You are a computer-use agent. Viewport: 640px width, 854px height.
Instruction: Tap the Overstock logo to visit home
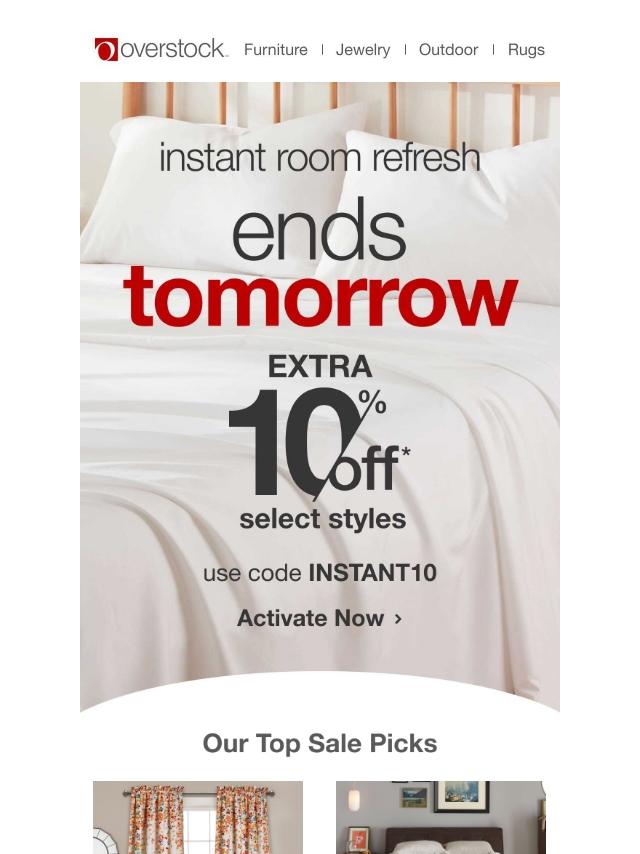(160, 49)
